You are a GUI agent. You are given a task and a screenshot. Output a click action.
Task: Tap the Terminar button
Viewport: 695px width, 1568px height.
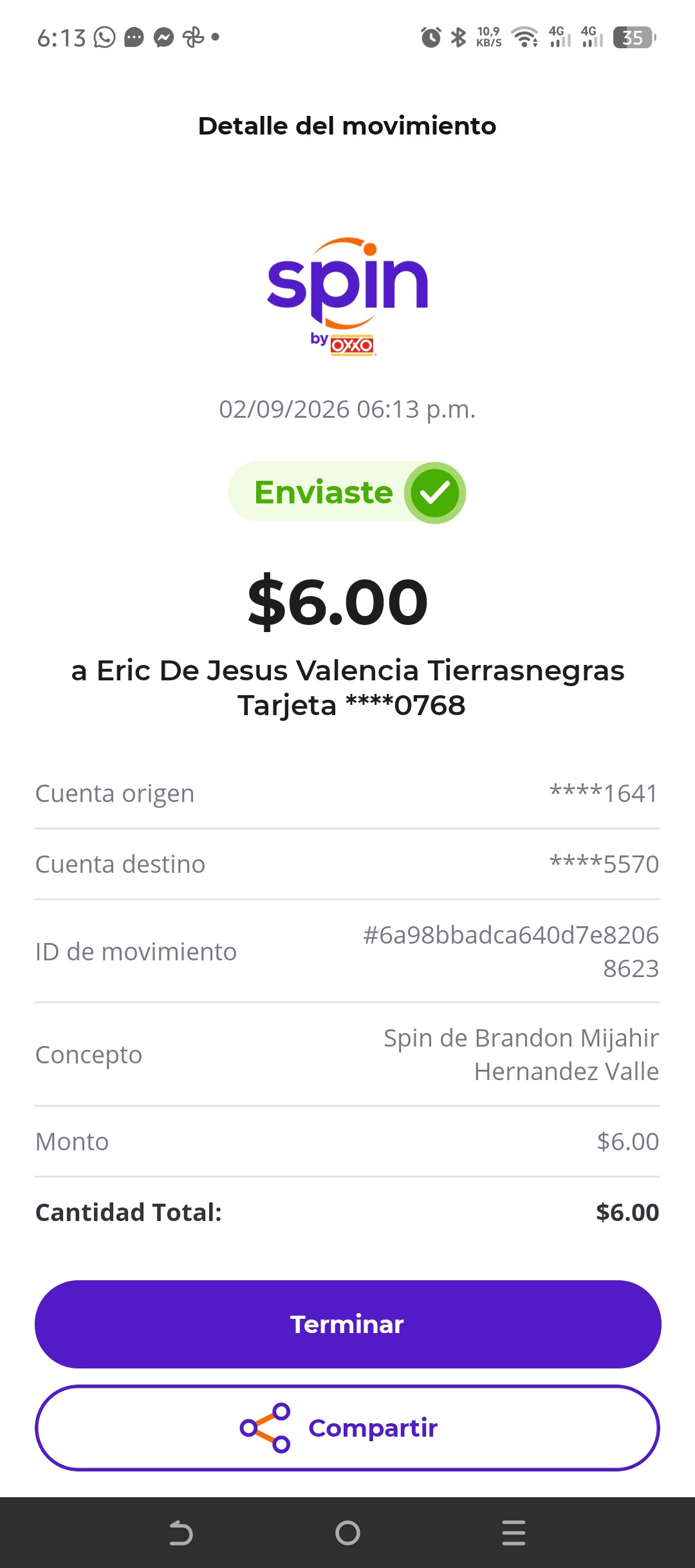347,1324
